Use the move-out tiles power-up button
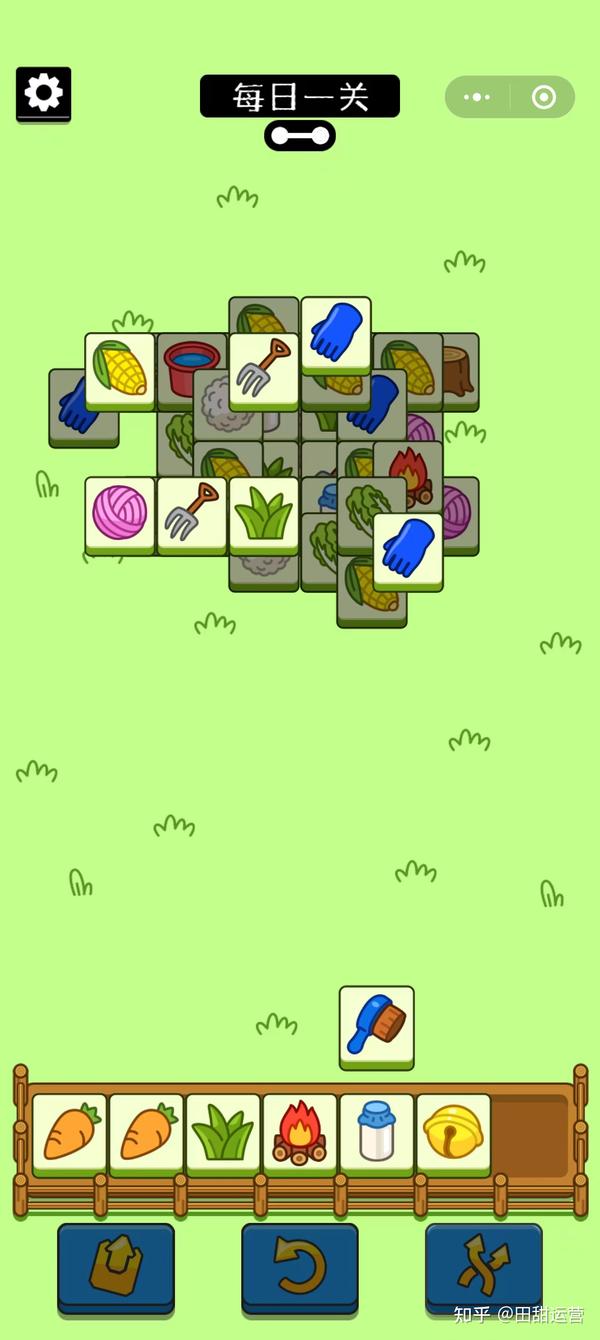This screenshot has height=1340, width=600. [116, 1265]
